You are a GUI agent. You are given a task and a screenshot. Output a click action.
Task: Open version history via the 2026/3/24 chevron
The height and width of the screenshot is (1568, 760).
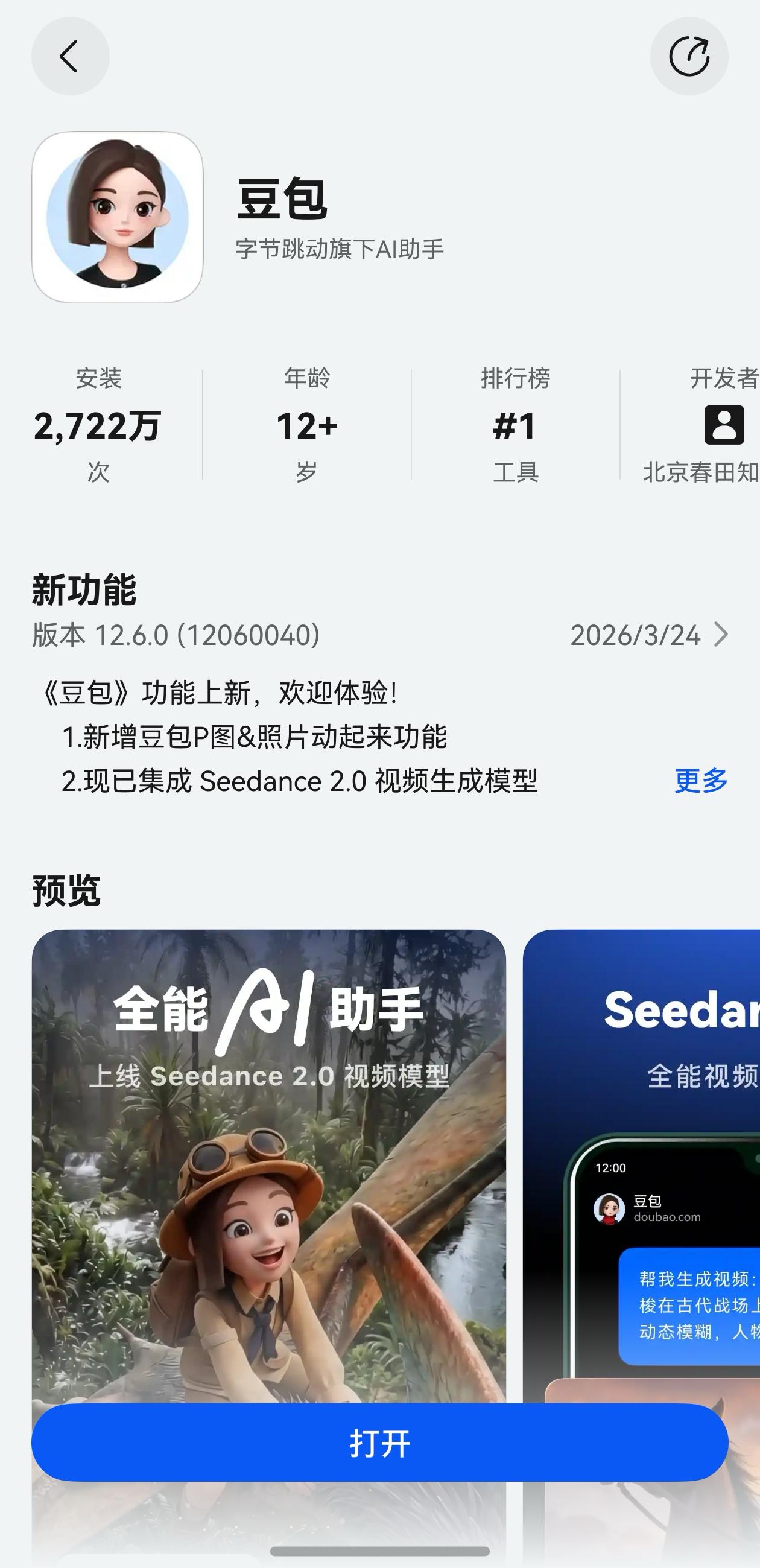pyautogui.click(x=720, y=635)
